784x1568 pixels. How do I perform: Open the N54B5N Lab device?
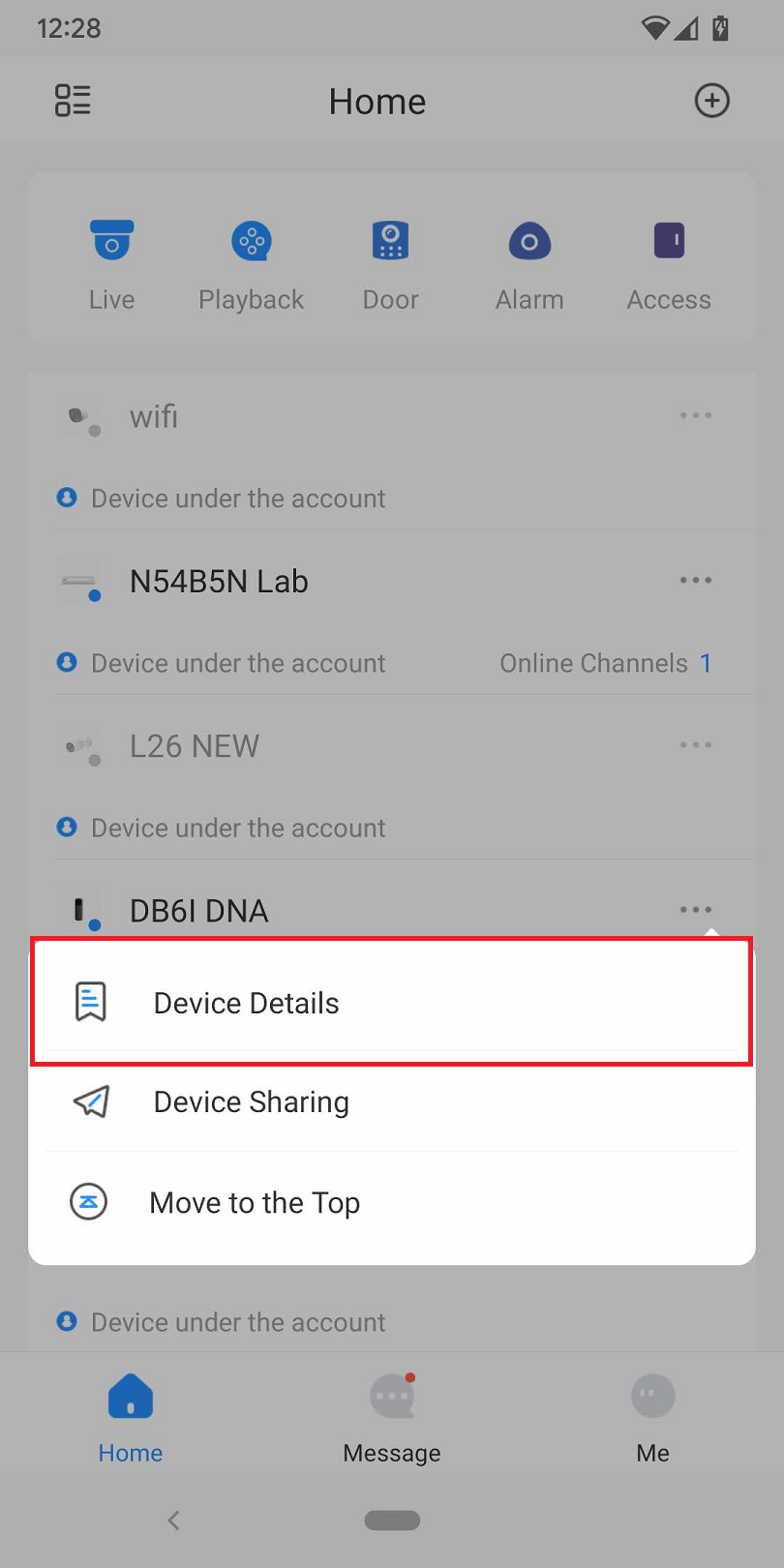219,582
